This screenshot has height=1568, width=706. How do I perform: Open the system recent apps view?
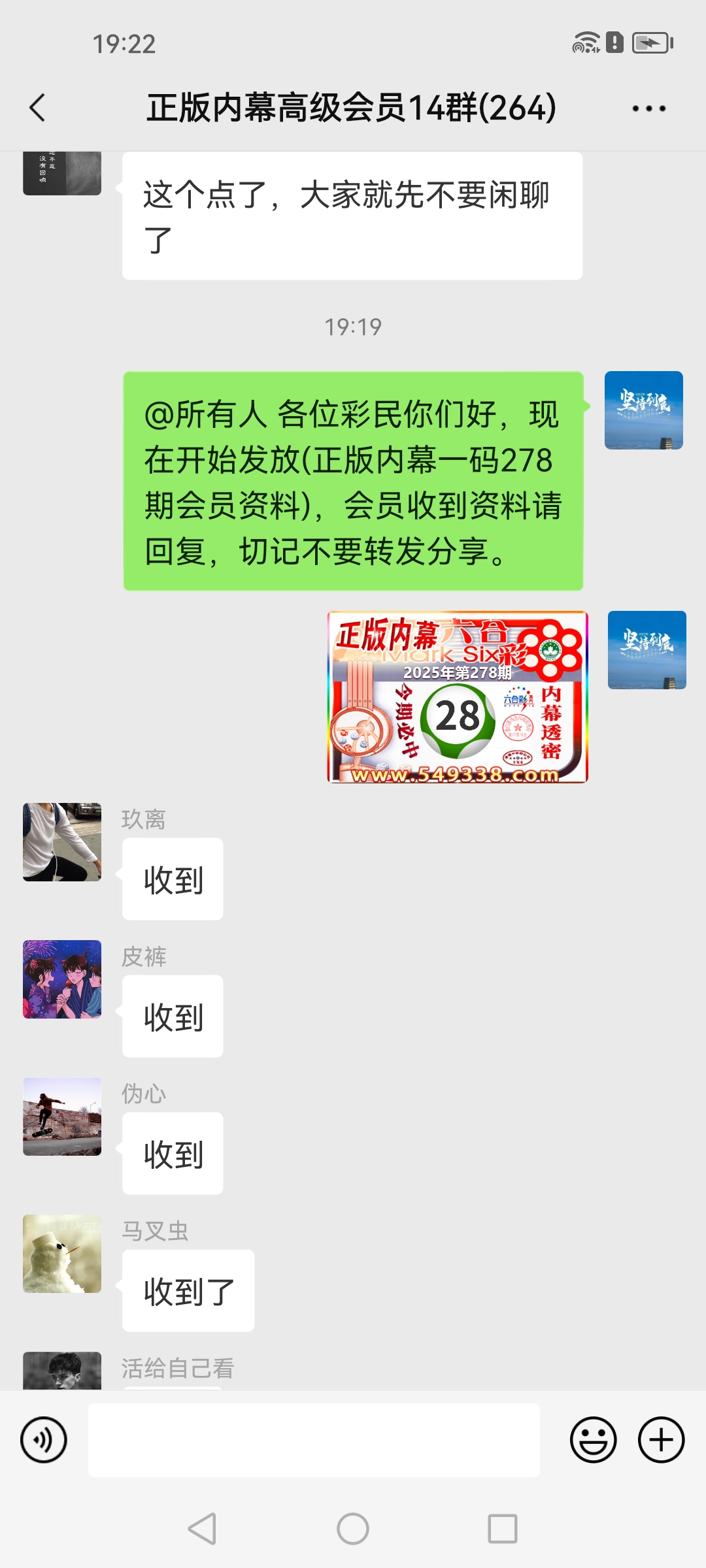[503, 1529]
